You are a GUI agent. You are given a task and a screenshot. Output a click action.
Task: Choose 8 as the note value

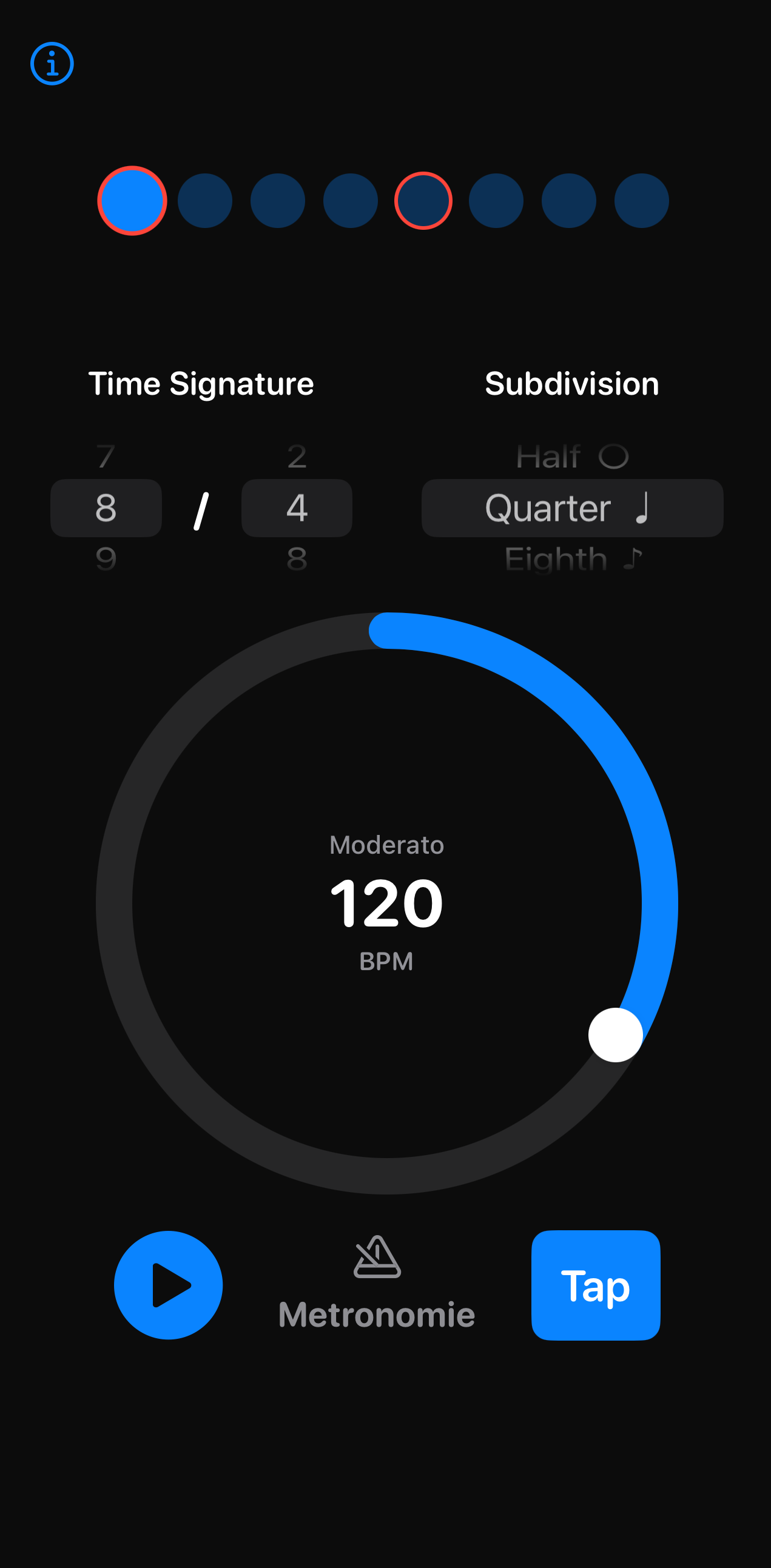click(x=297, y=558)
